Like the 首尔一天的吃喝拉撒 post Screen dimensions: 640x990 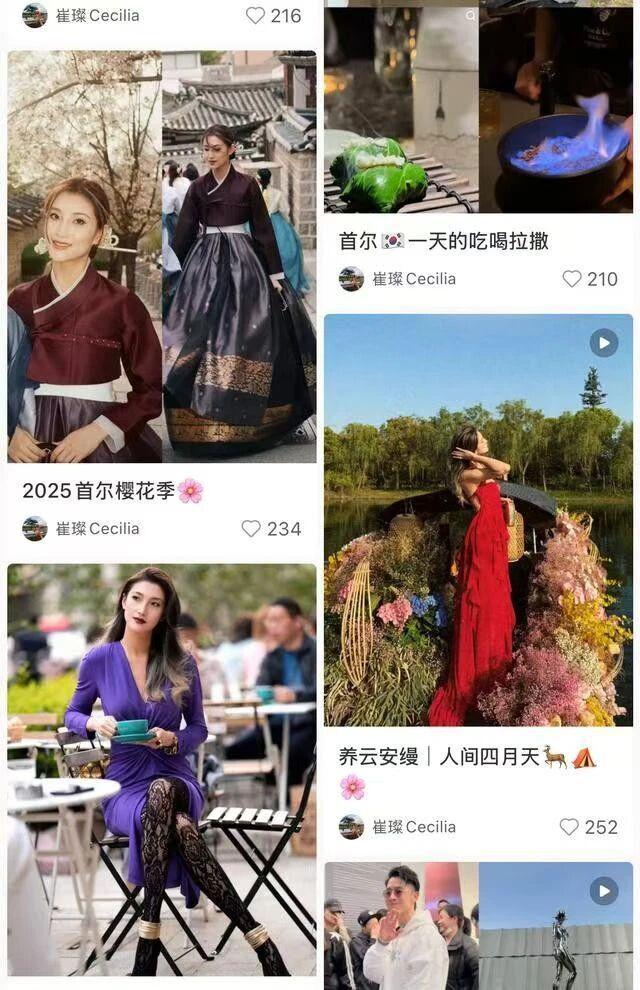(572, 279)
